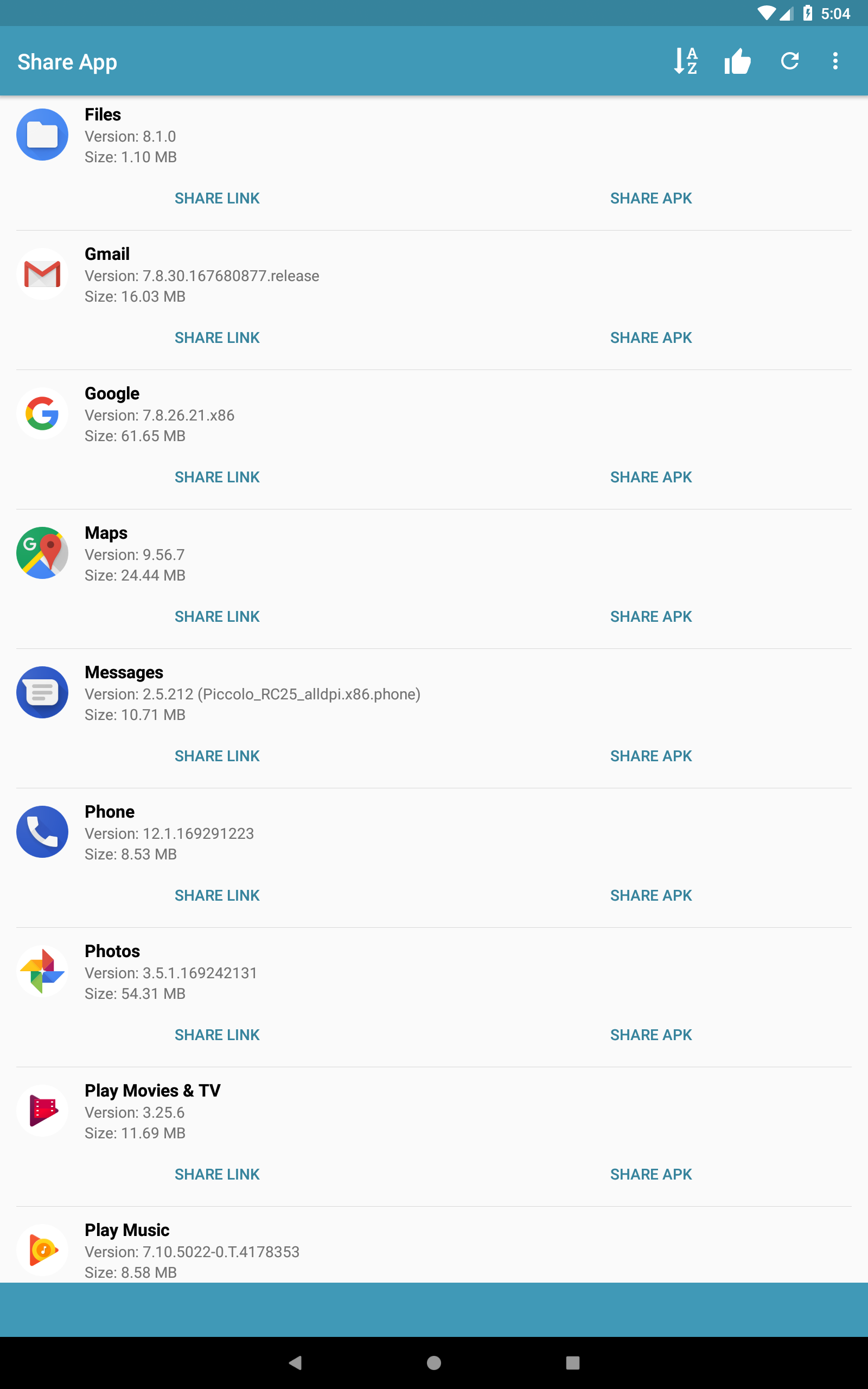
Task: Share link for Photos
Action: [x=216, y=1034]
